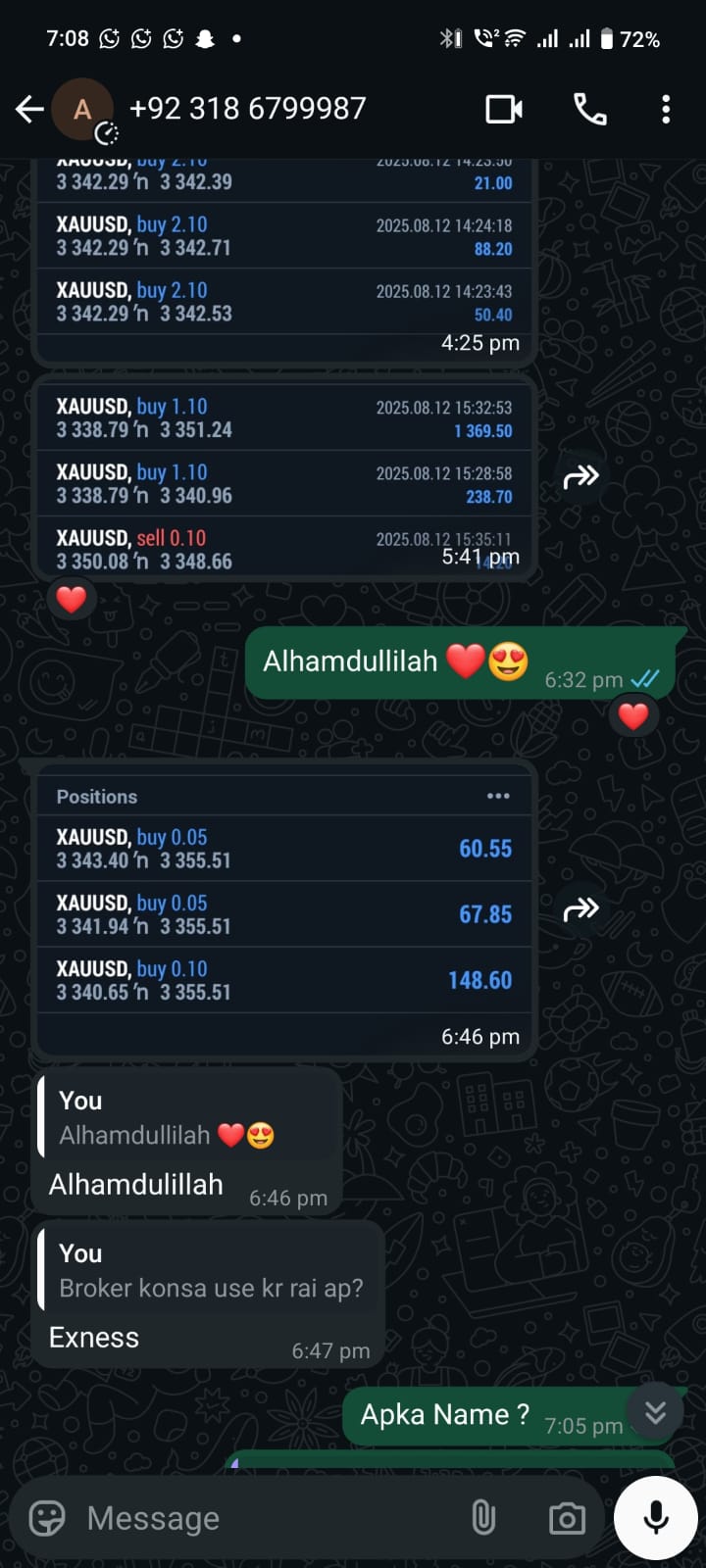Forward the 6:46 pm Positions message
Screen dimensions: 706x1568
(x=581, y=908)
